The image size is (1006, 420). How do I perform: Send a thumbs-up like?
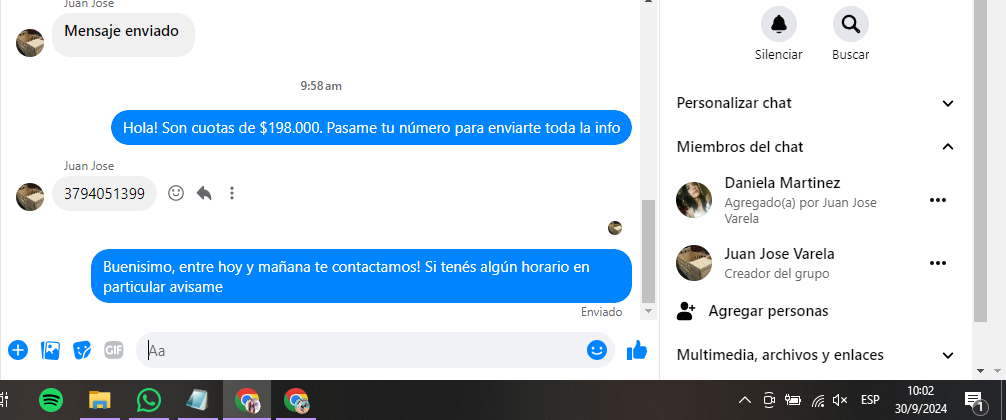(637, 350)
